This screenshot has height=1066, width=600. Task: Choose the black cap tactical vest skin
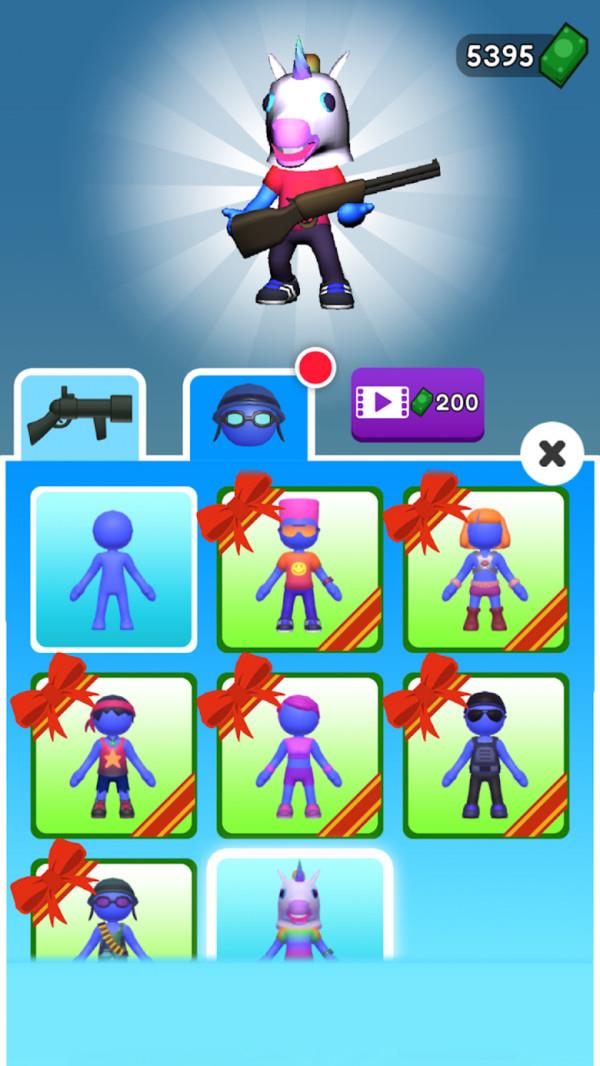(485, 755)
